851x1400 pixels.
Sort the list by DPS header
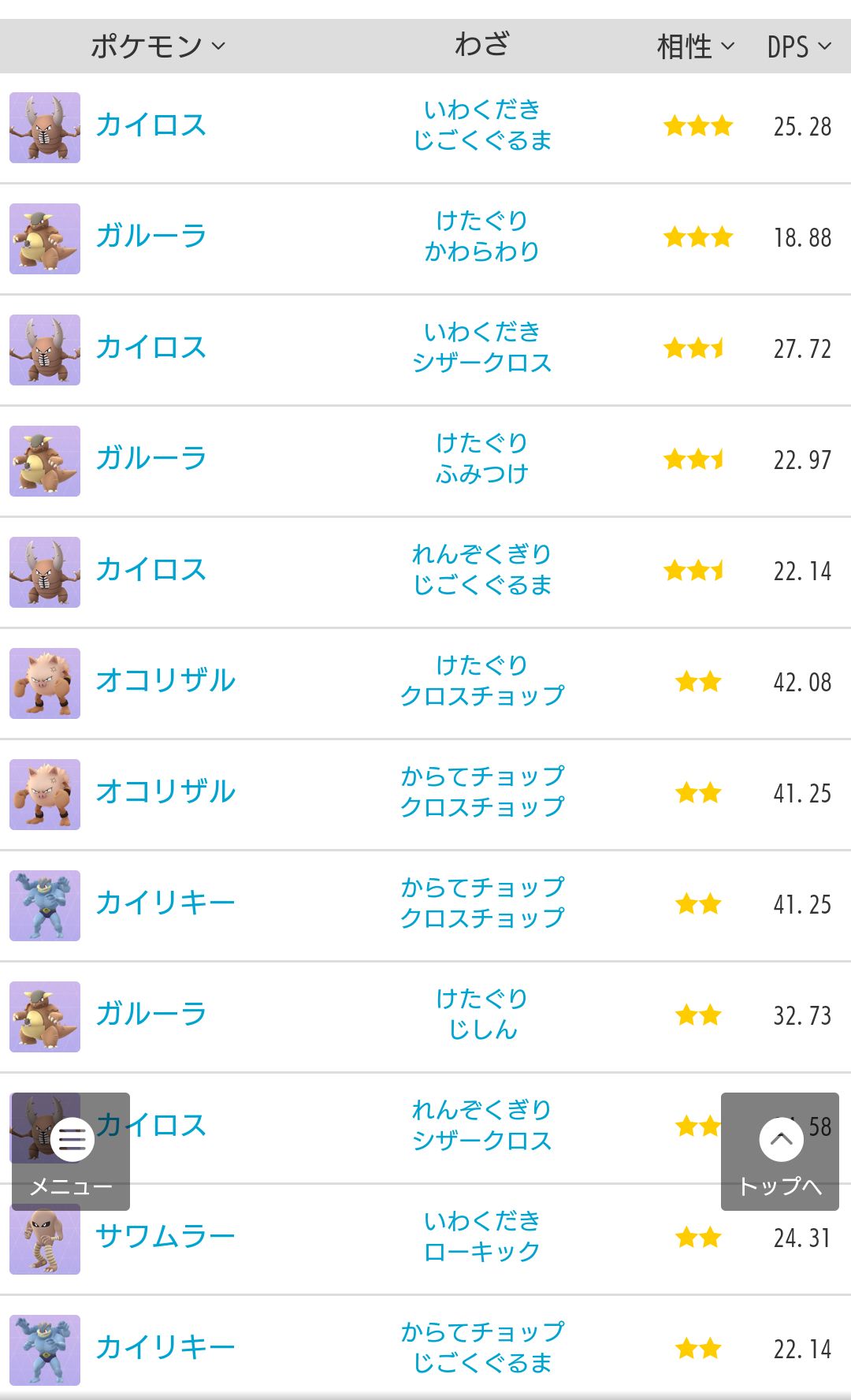(799, 47)
